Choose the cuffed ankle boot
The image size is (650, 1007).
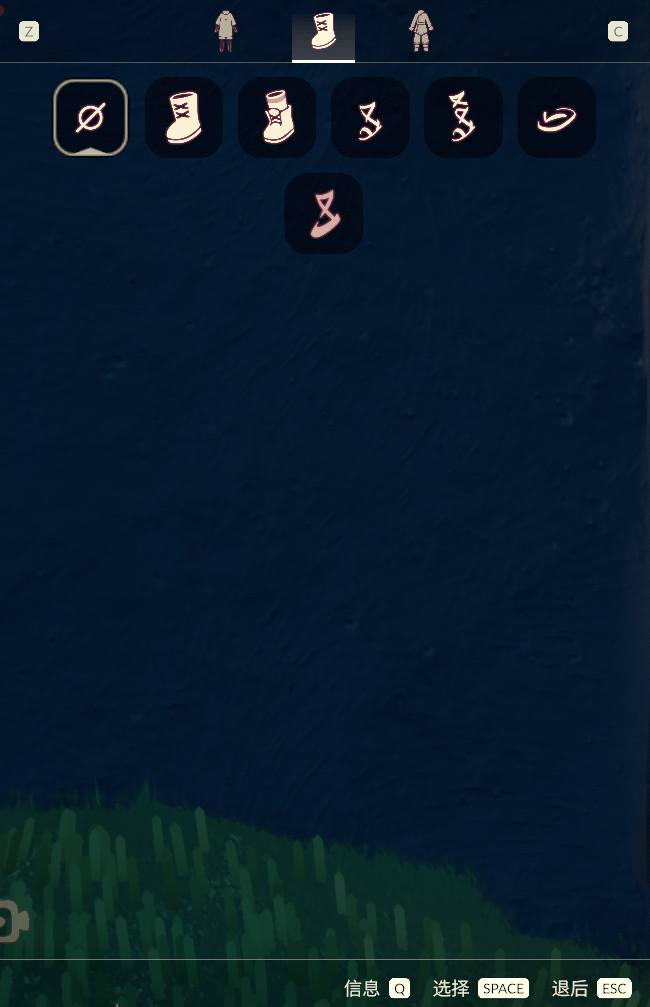coord(277,118)
